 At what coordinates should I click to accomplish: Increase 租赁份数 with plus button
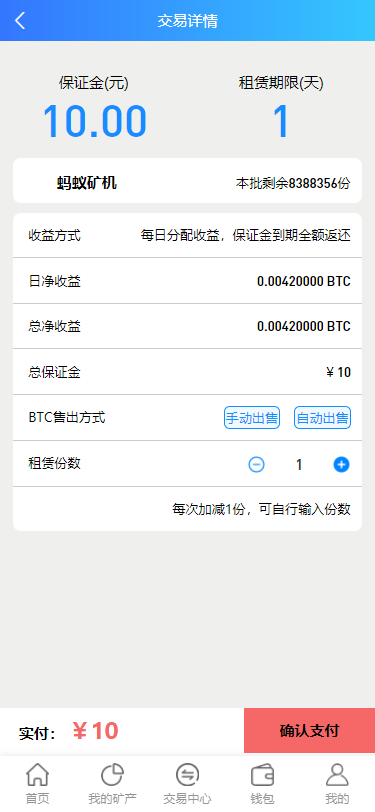tap(341, 465)
